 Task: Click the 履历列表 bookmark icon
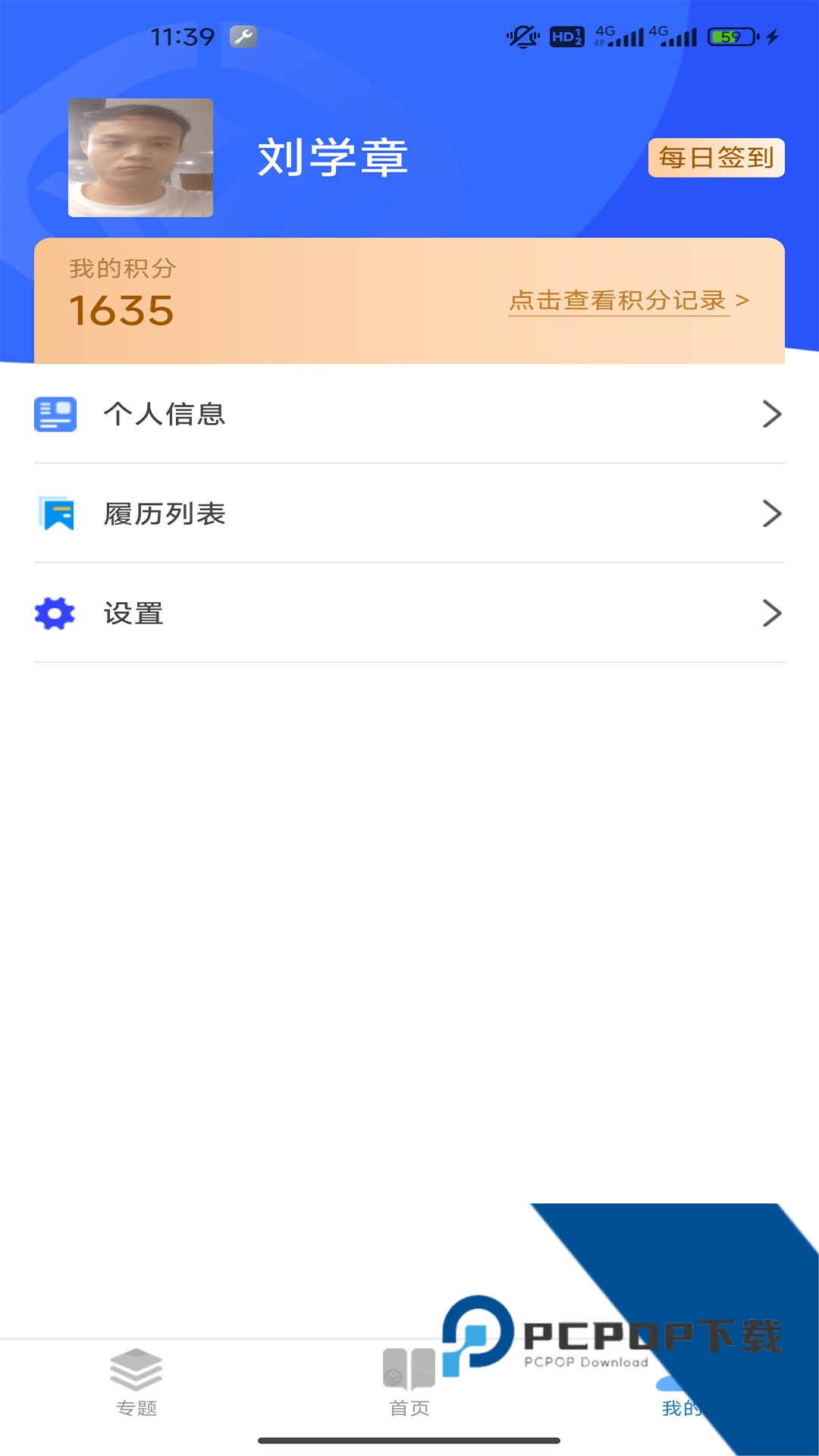55,514
